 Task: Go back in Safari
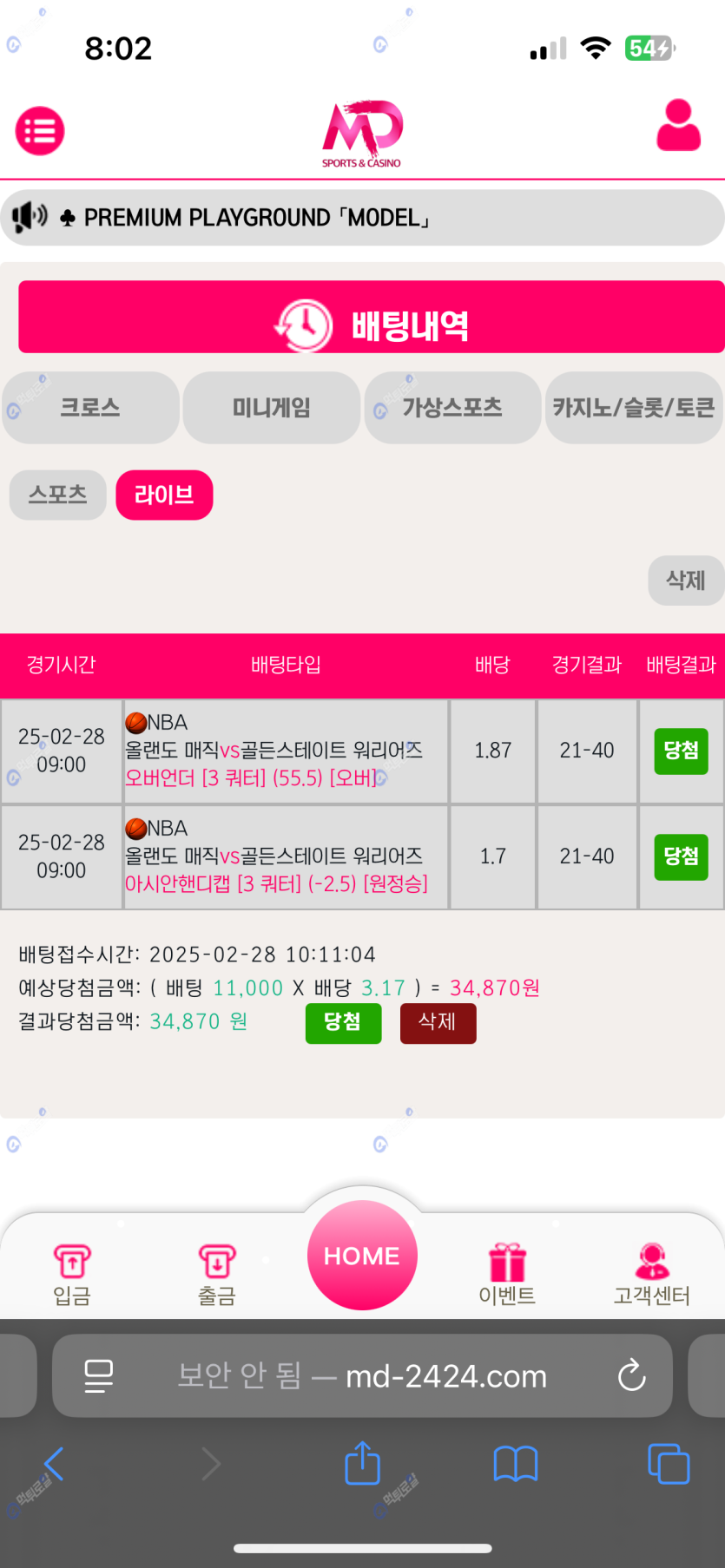coord(54,1465)
